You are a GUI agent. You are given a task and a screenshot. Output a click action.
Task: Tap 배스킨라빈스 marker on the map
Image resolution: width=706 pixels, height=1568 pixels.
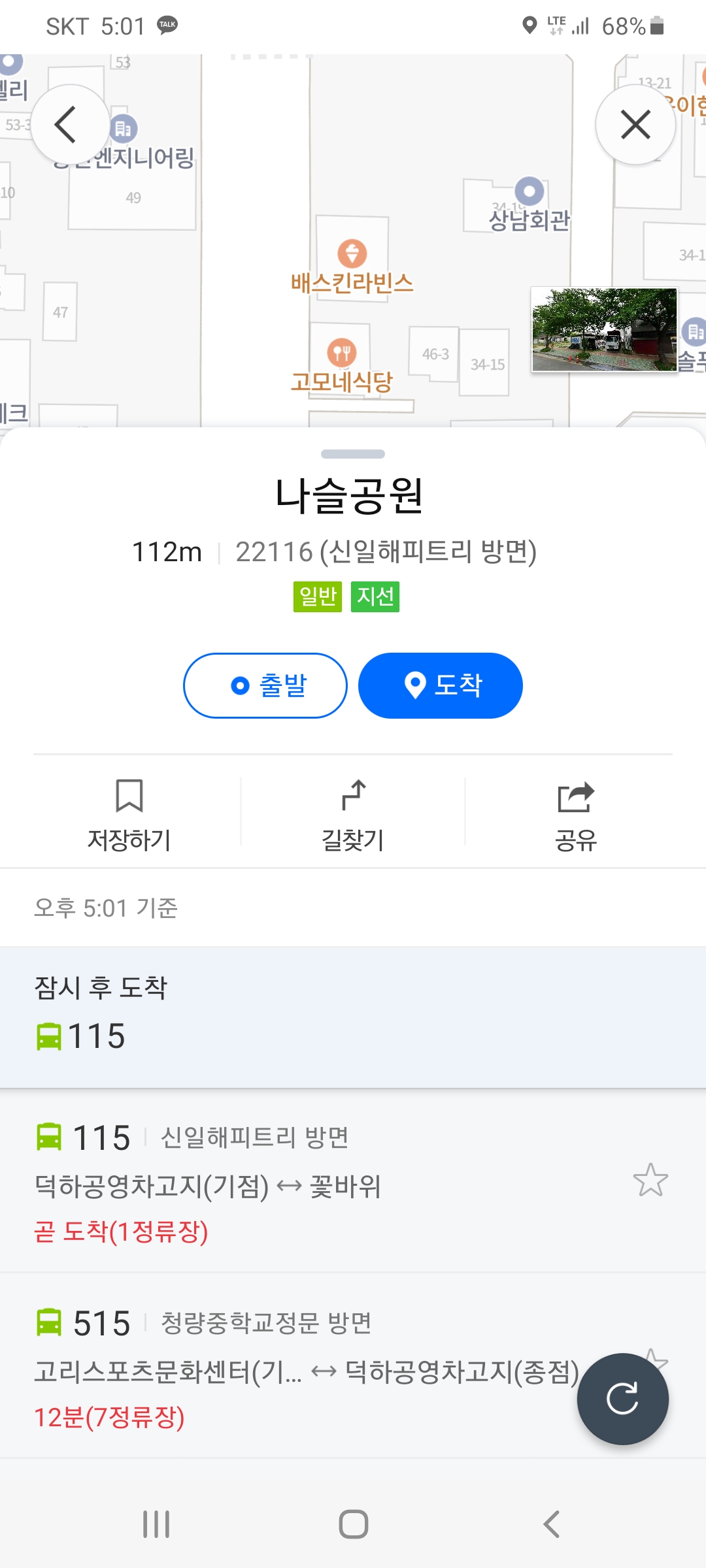[x=352, y=253]
